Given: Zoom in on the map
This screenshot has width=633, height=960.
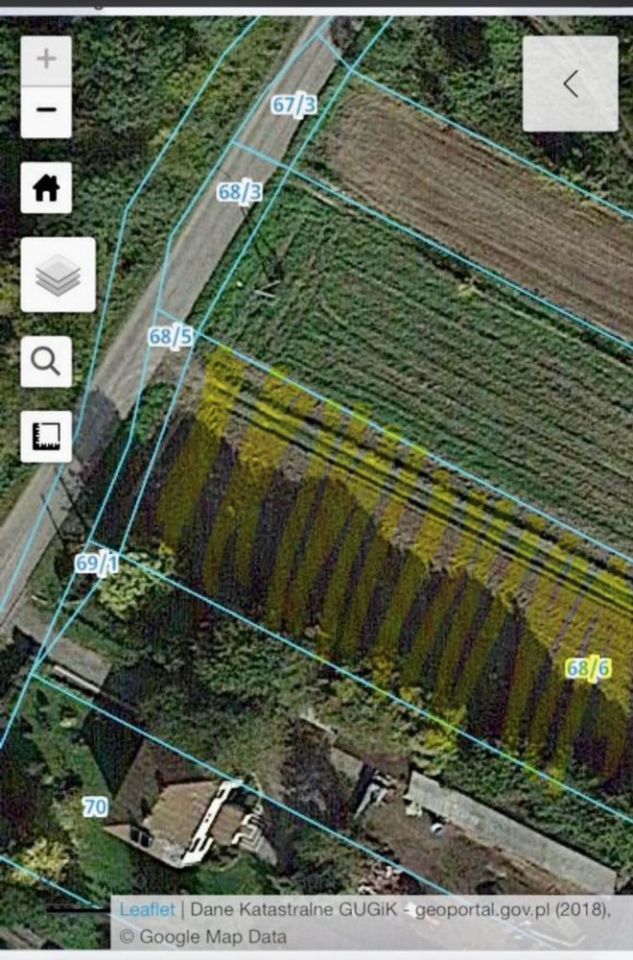Looking at the screenshot, I should tap(46, 60).
